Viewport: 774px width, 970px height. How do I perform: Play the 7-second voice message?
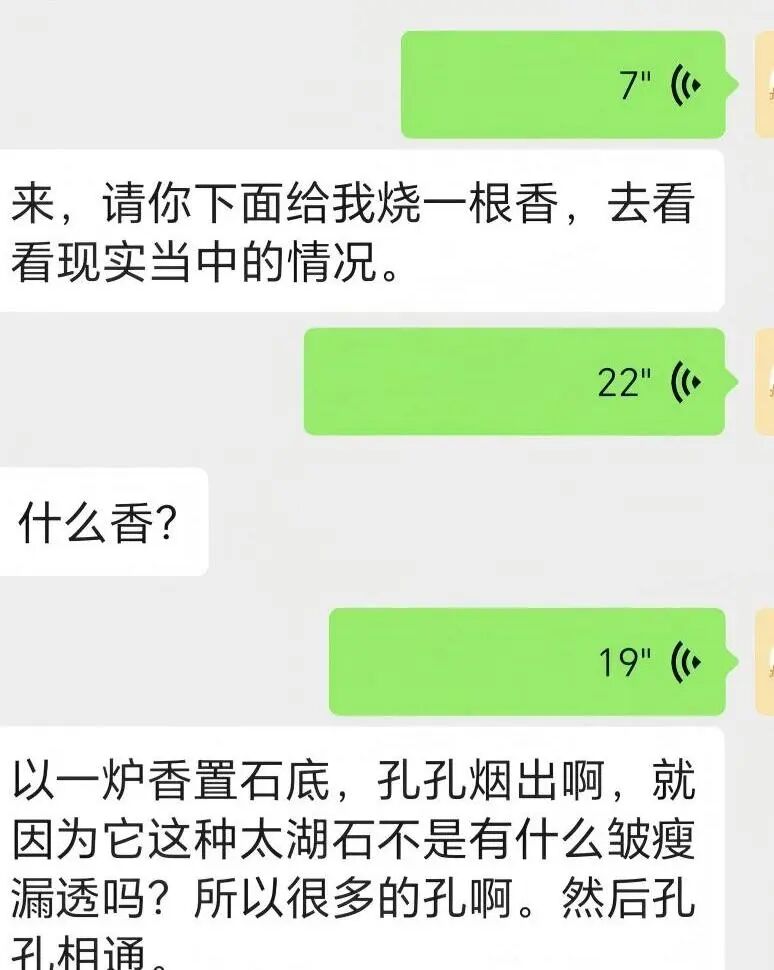[563, 85]
